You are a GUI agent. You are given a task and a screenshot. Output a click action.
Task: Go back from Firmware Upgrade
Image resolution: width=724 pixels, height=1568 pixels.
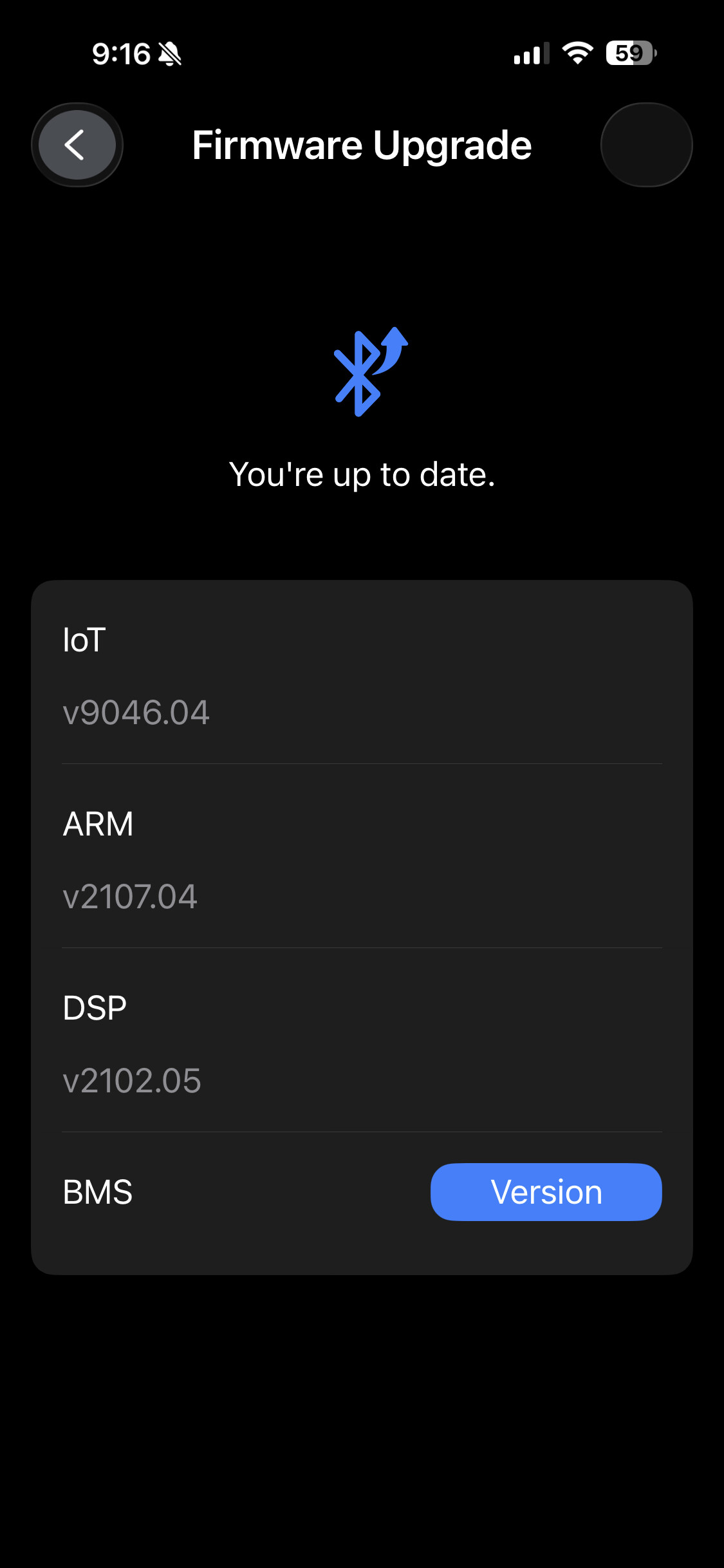click(77, 145)
